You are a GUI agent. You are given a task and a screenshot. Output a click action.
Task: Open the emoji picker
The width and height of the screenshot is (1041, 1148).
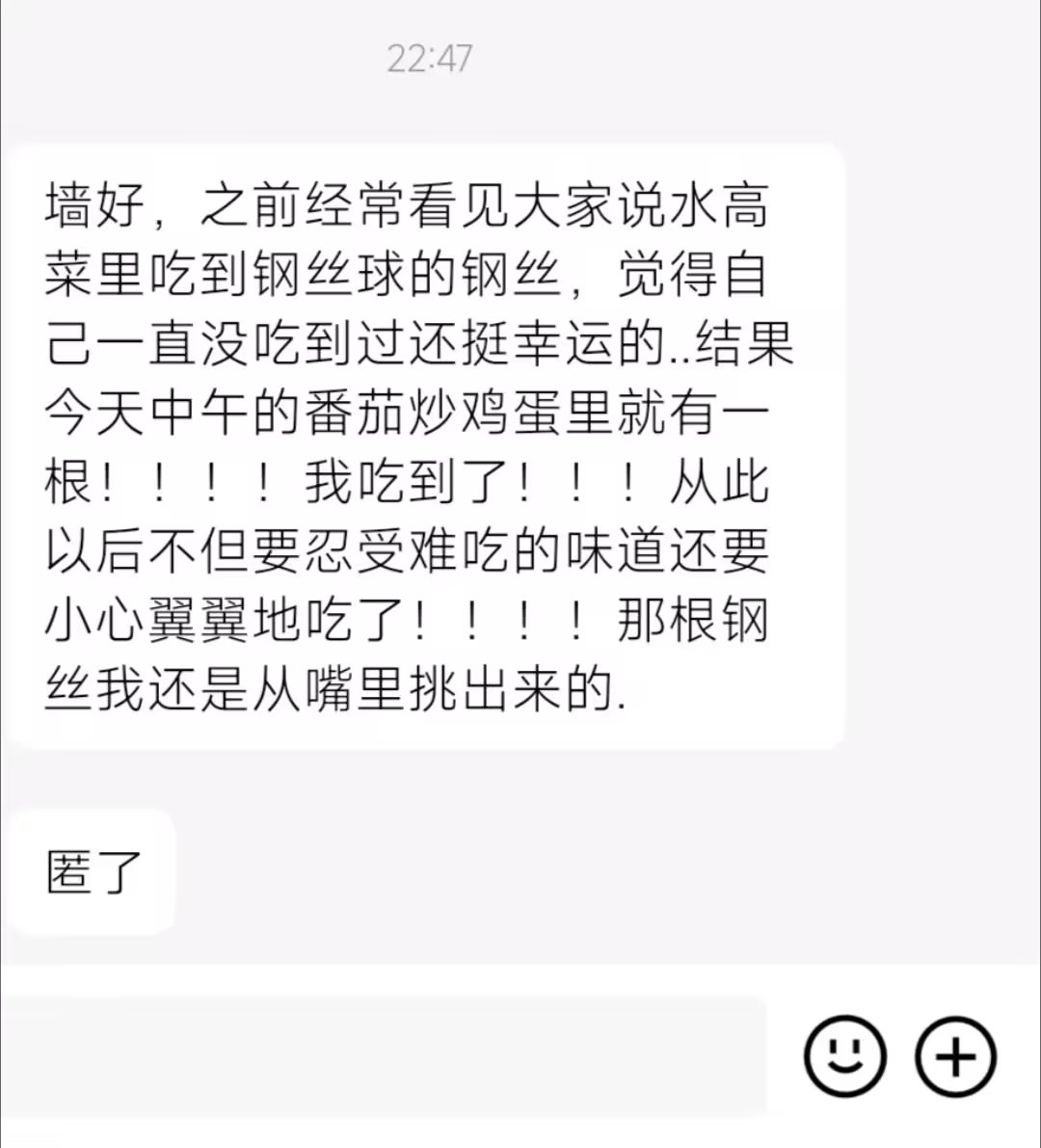click(844, 1056)
